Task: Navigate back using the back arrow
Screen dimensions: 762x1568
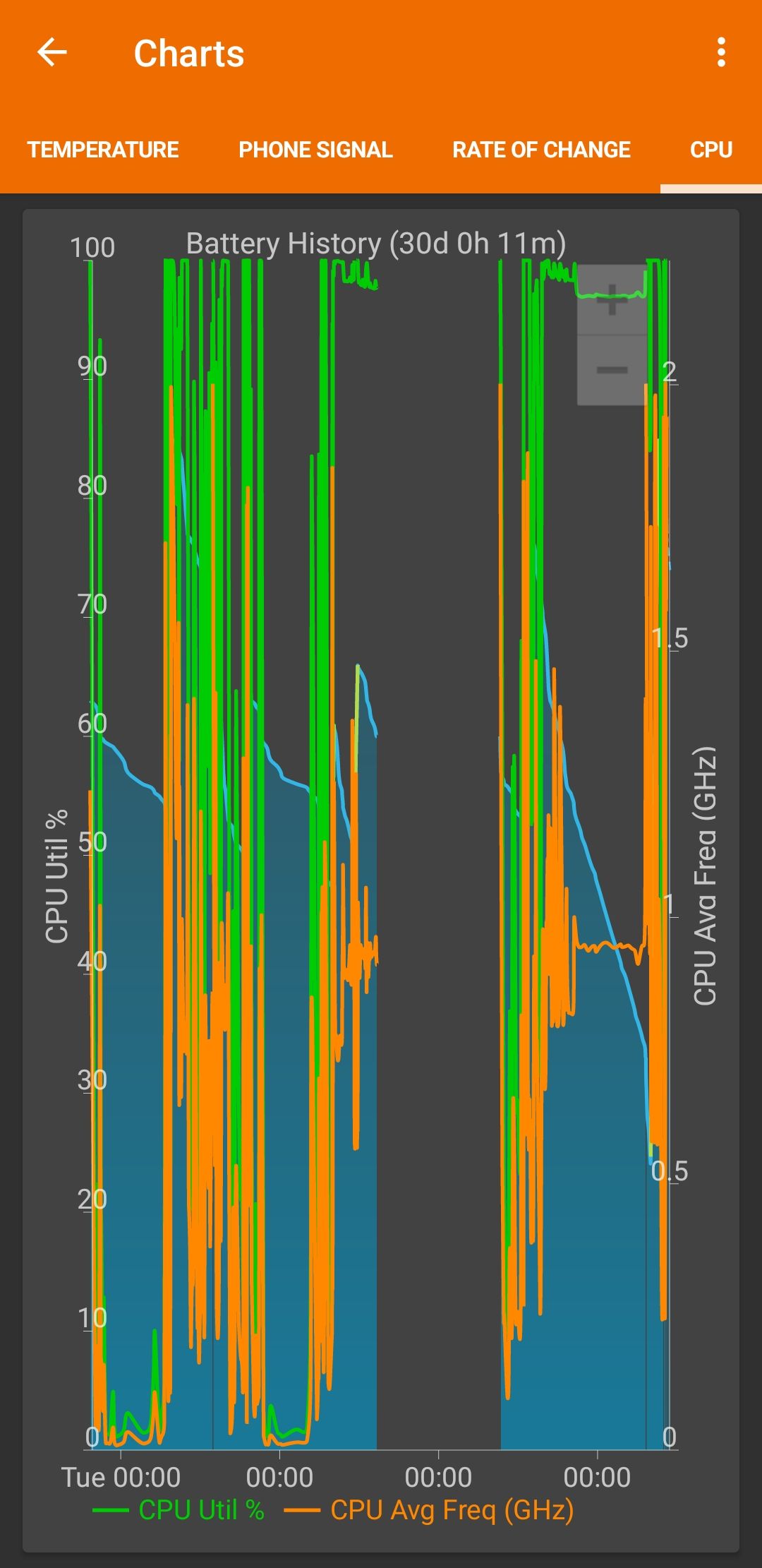Action: click(x=51, y=53)
